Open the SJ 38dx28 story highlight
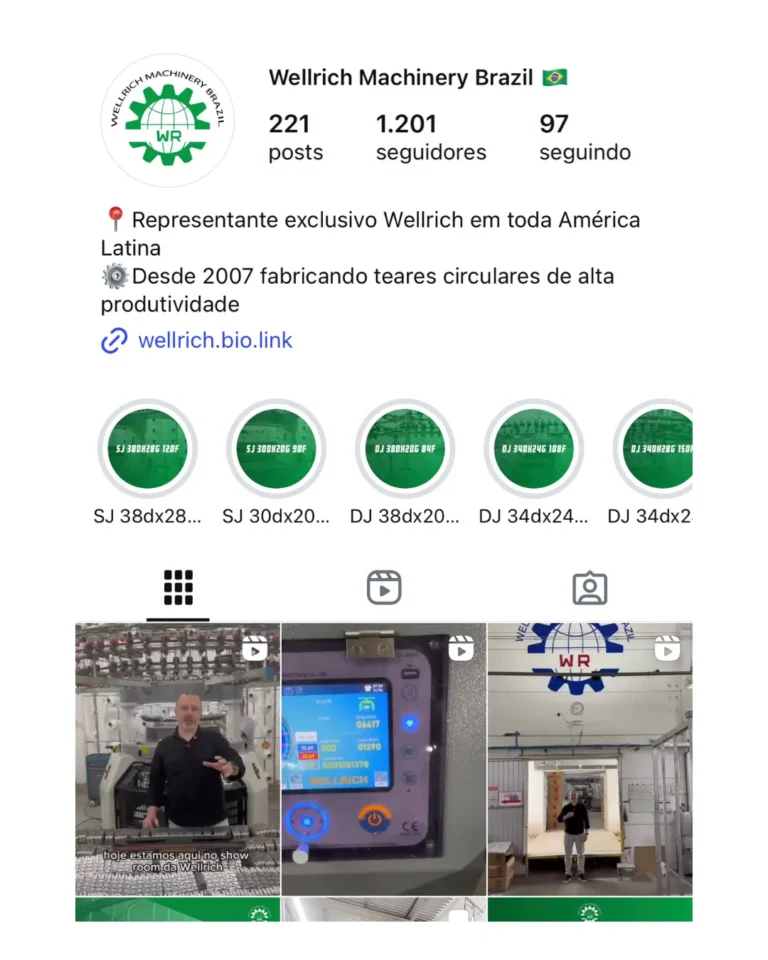 [x=147, y=449]
